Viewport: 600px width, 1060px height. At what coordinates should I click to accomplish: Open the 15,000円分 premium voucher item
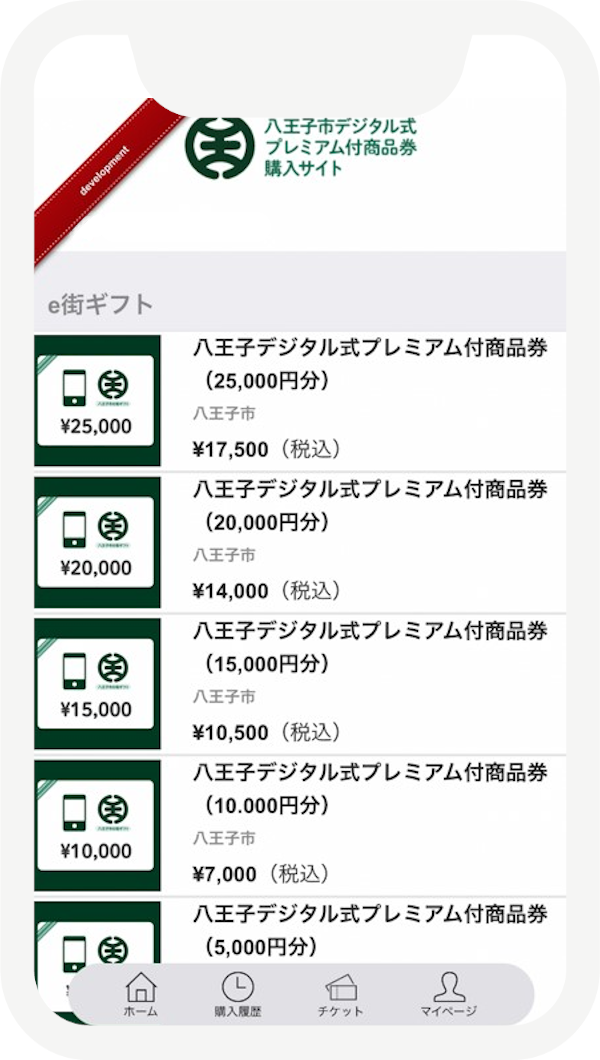[x=300, y=684]
